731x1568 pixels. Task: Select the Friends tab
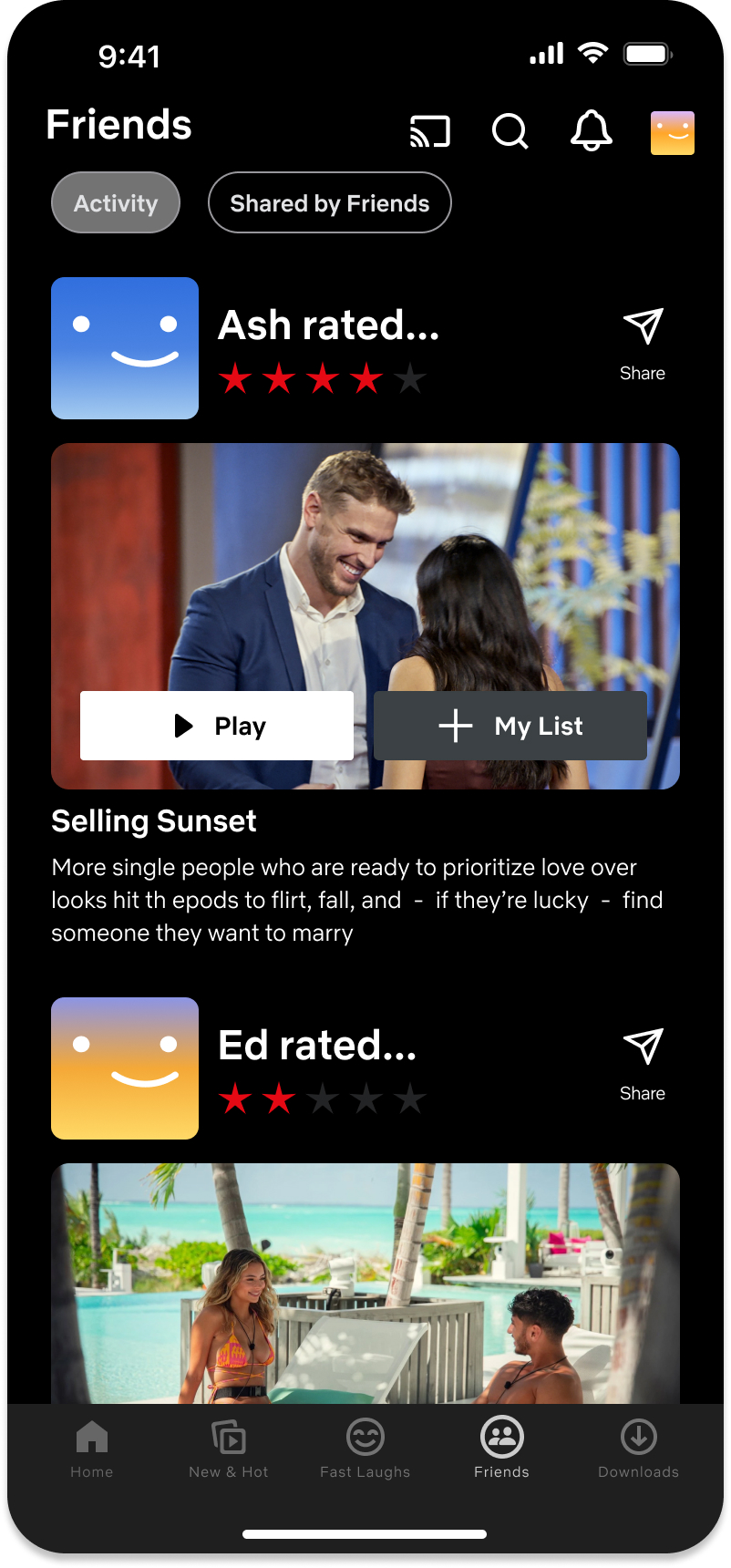[x=502, y=1449]
